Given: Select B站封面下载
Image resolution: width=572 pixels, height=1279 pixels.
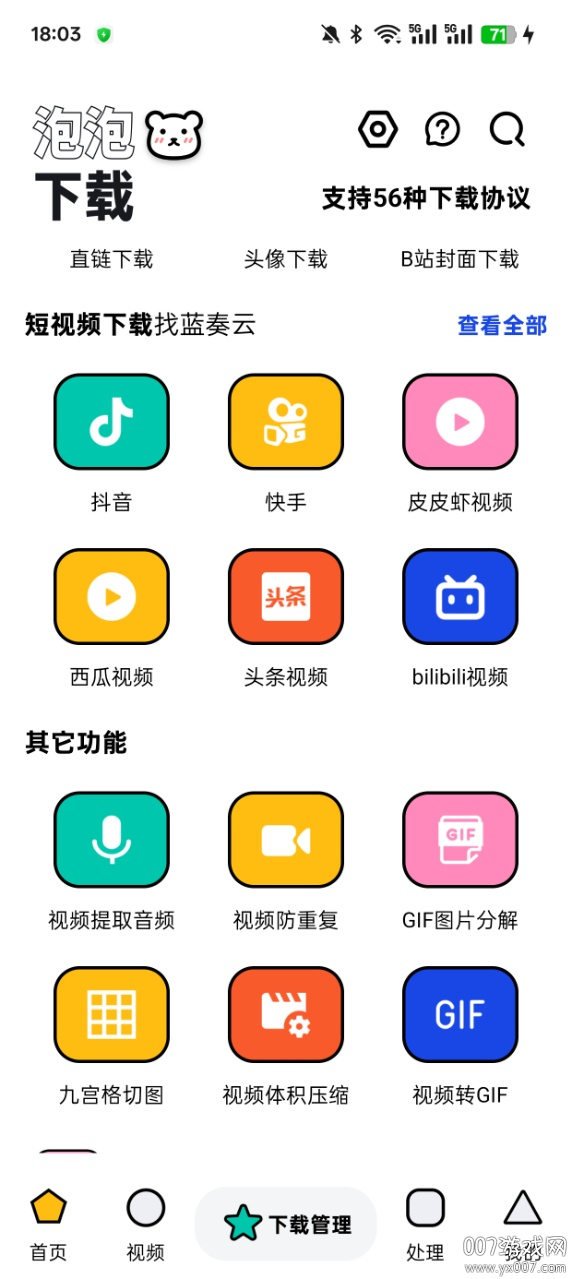Looking at the screenshot, I should (460, 259).
